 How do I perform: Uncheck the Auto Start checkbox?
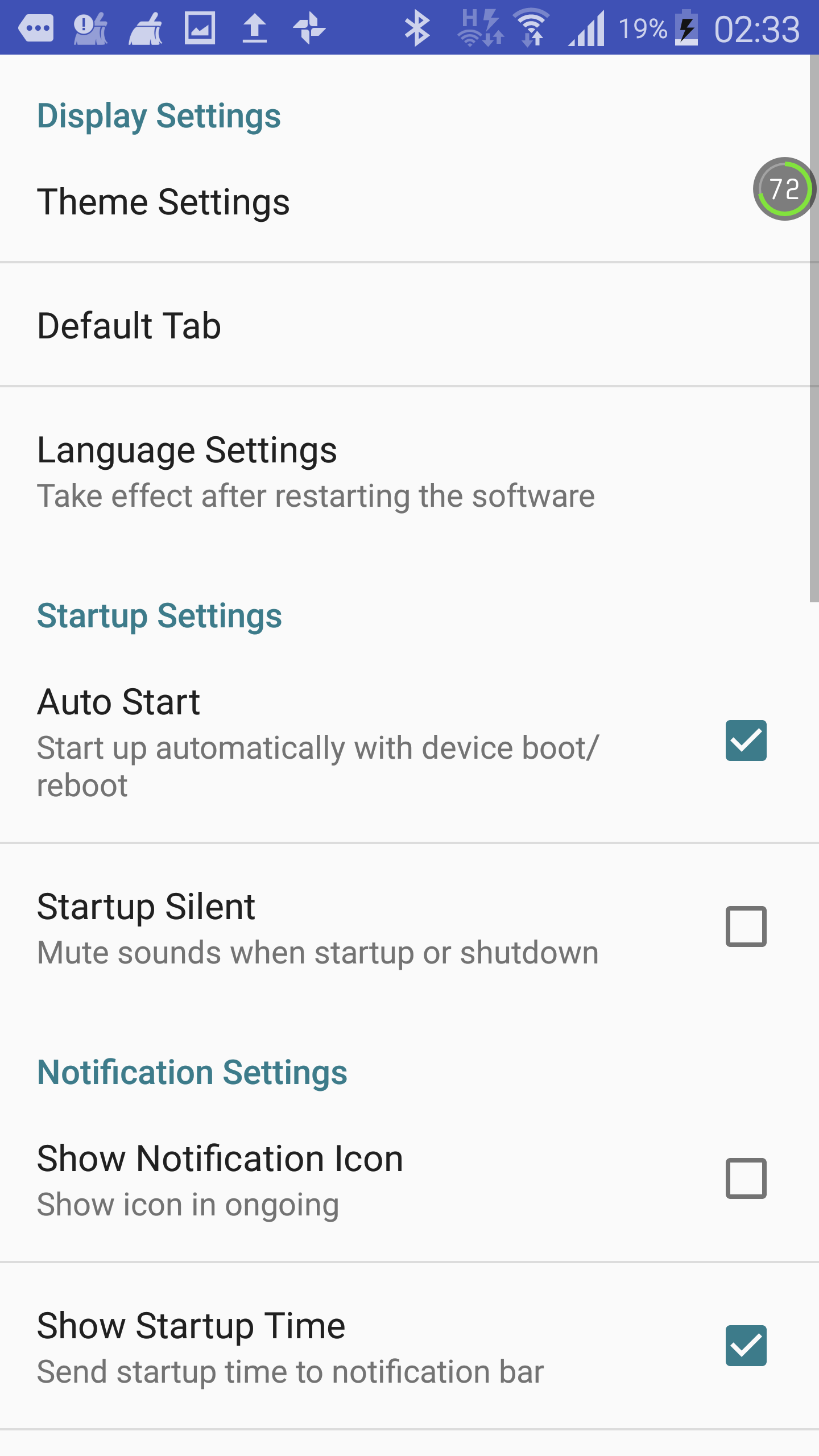tap(746, 741)
